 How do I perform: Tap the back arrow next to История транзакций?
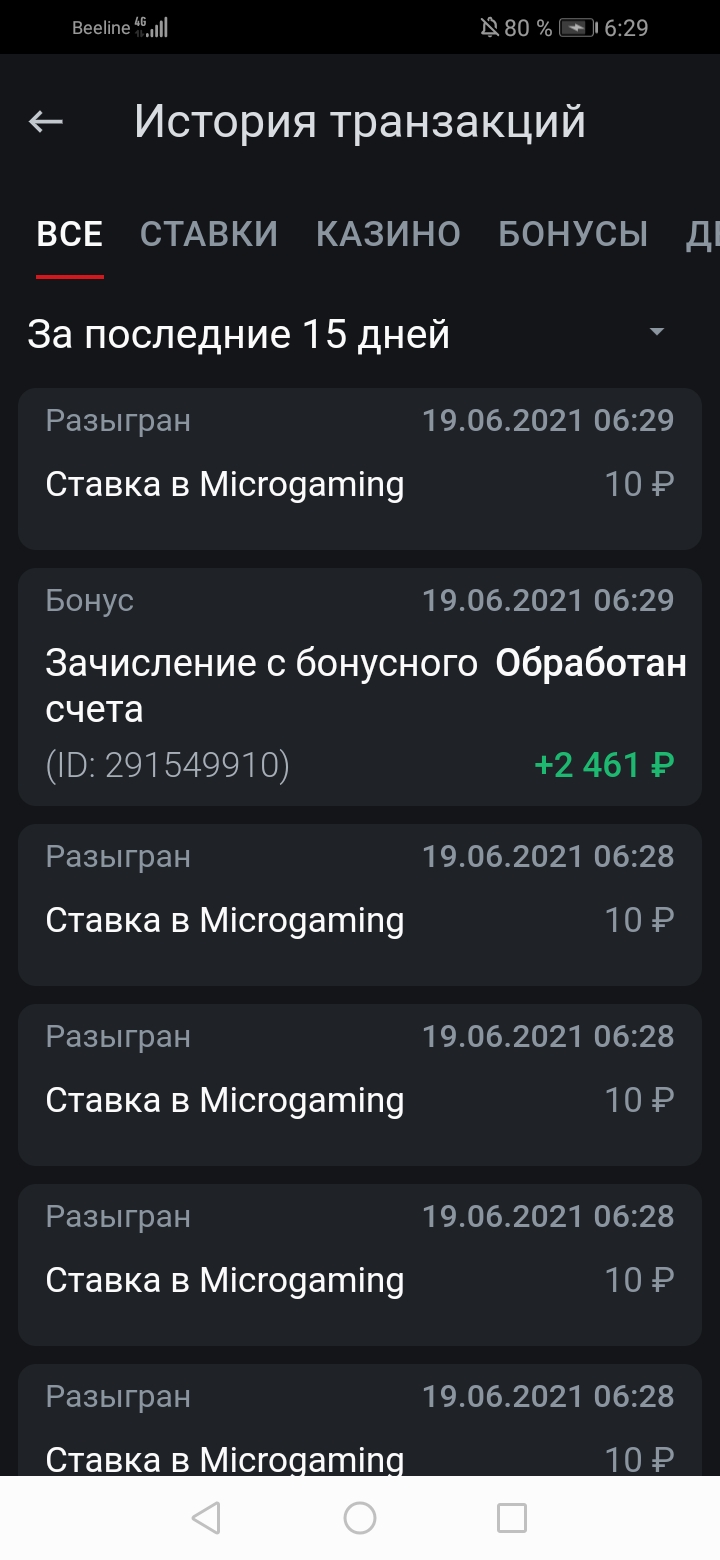pos(44,121)
